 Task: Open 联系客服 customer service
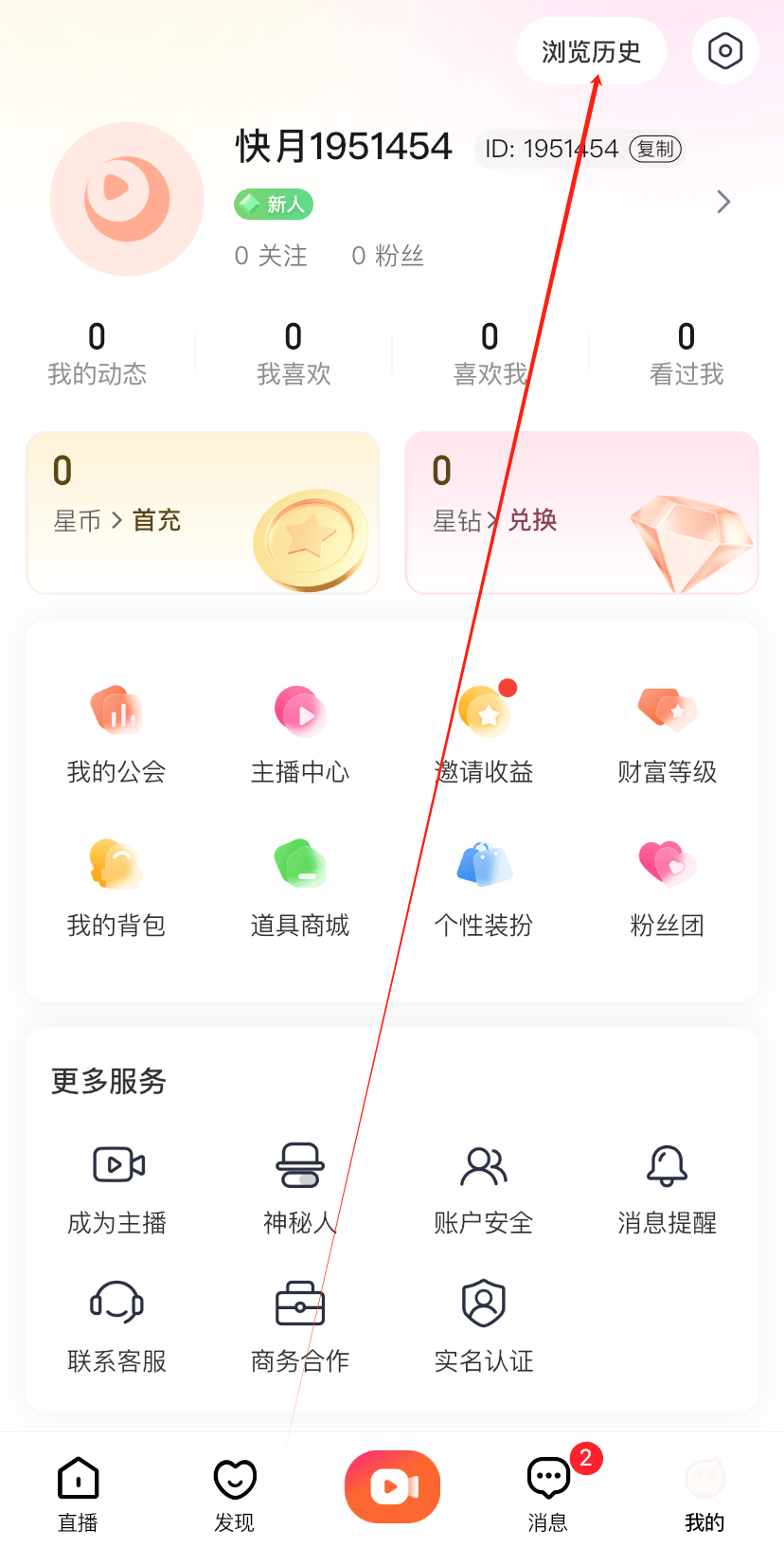(x=116, y=1323)
